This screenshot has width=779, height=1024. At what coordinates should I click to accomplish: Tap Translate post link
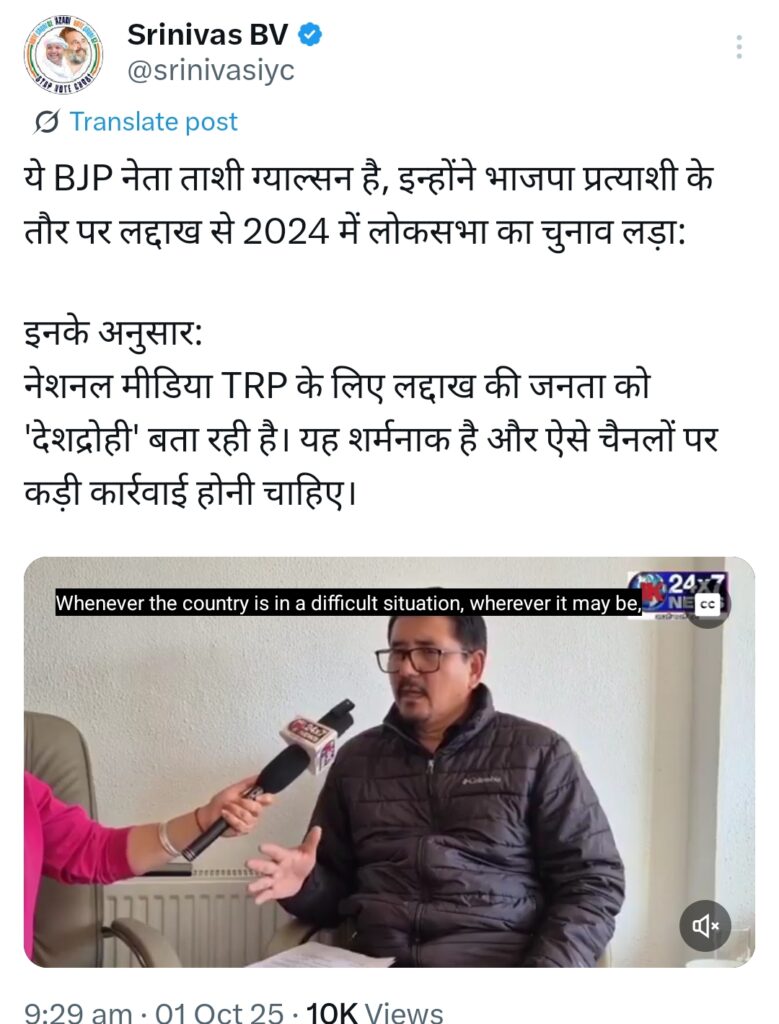(153, 122)
